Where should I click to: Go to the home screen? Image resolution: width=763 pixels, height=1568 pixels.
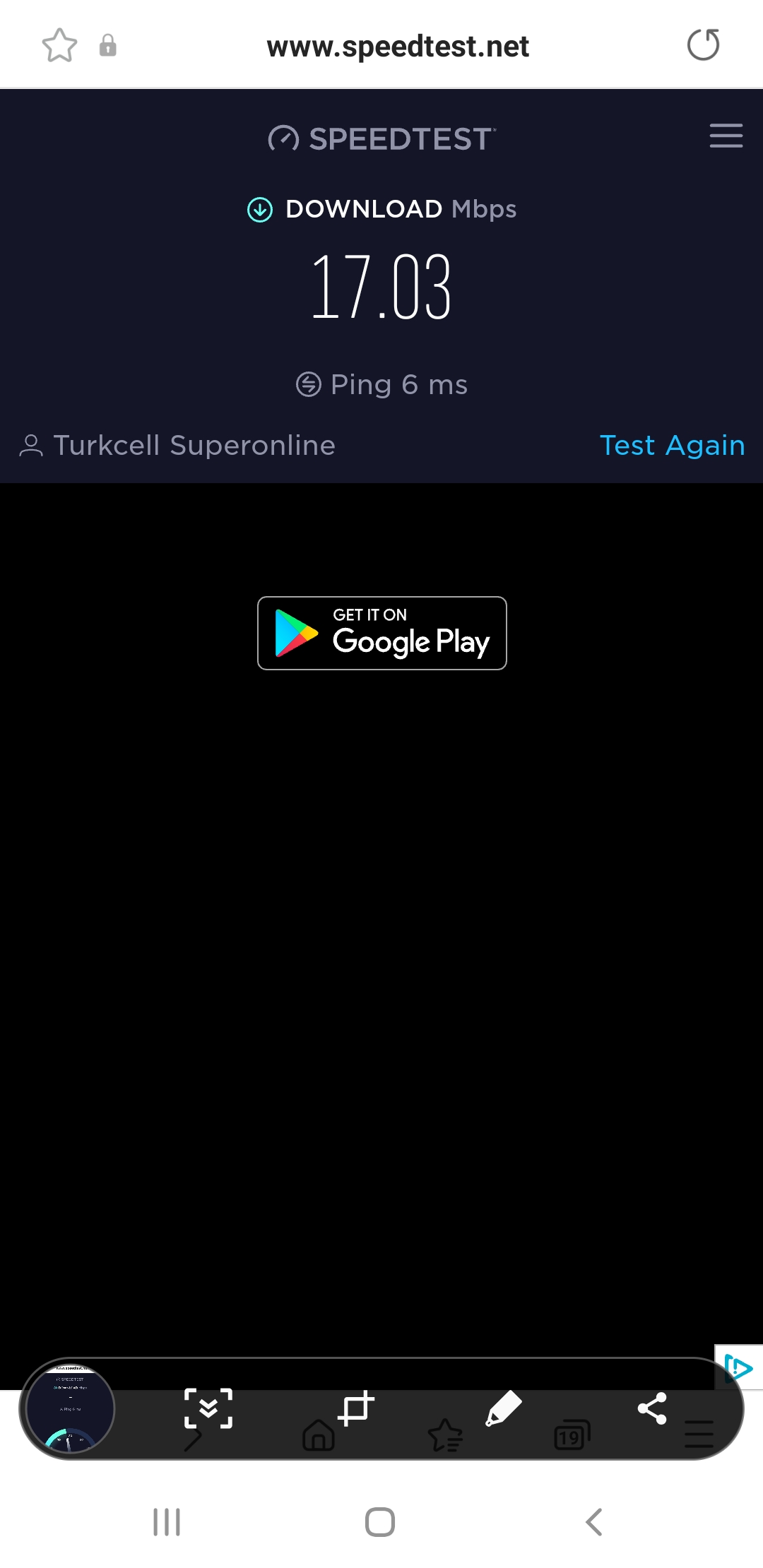(380, 1522)
